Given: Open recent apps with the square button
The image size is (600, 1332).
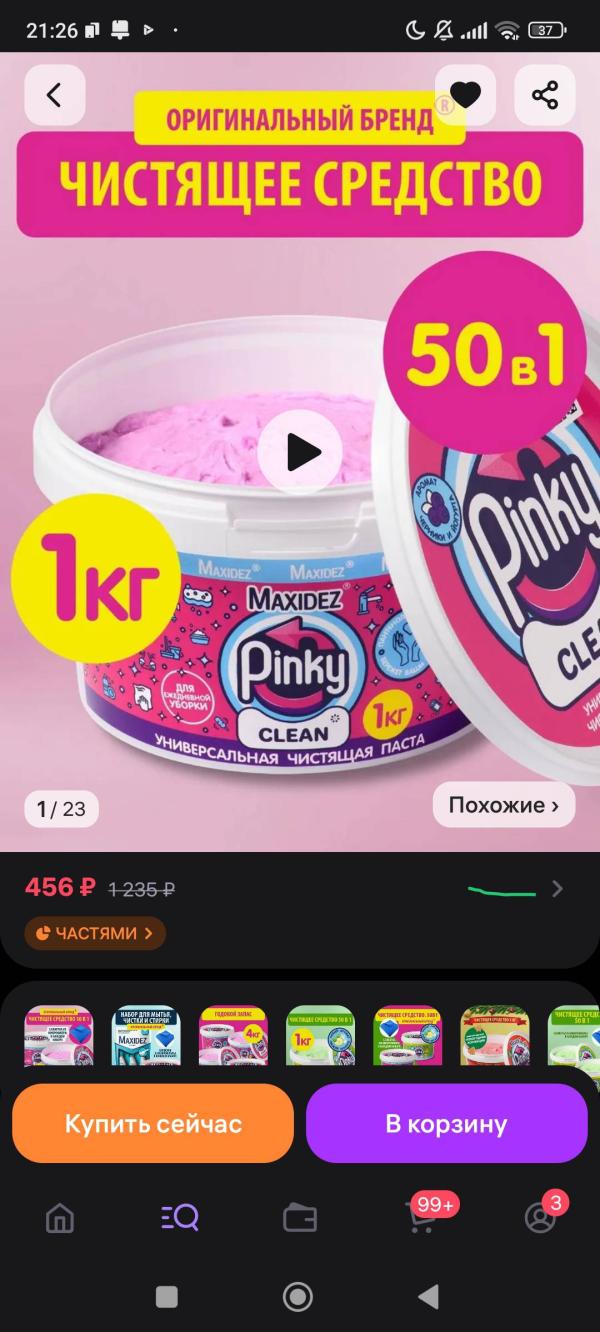Looking at the screenshot, I should tap(167, 1298).
